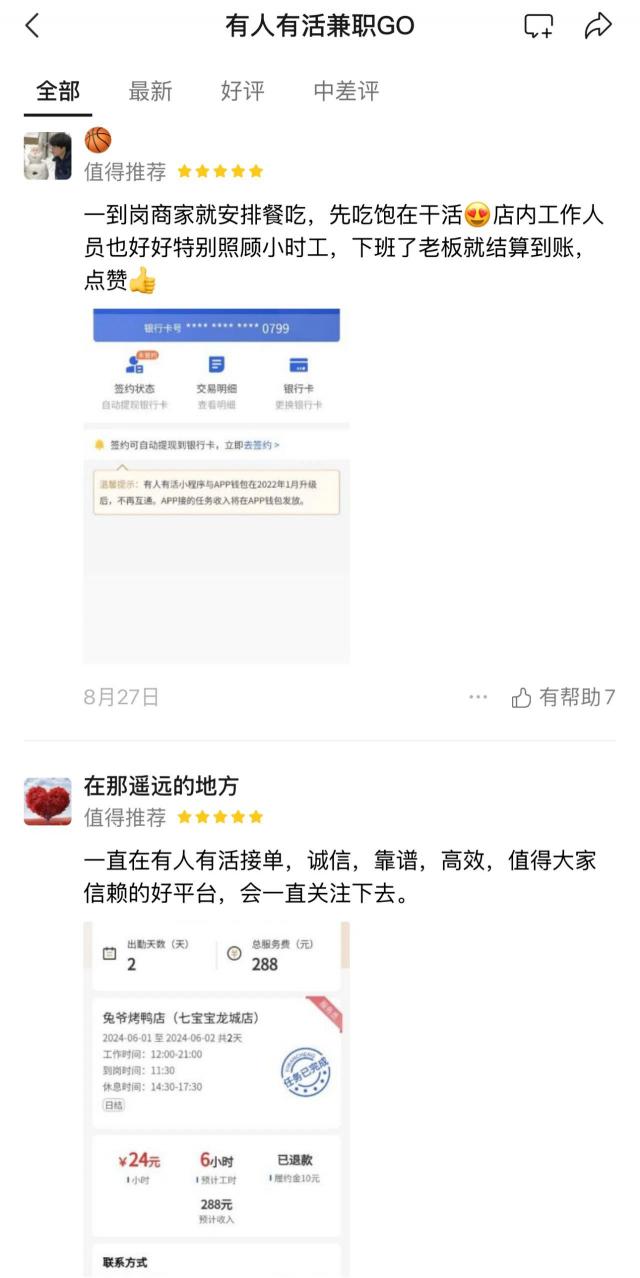Share the 有人有活兼职GO reviews page

[x=598, y=26]
